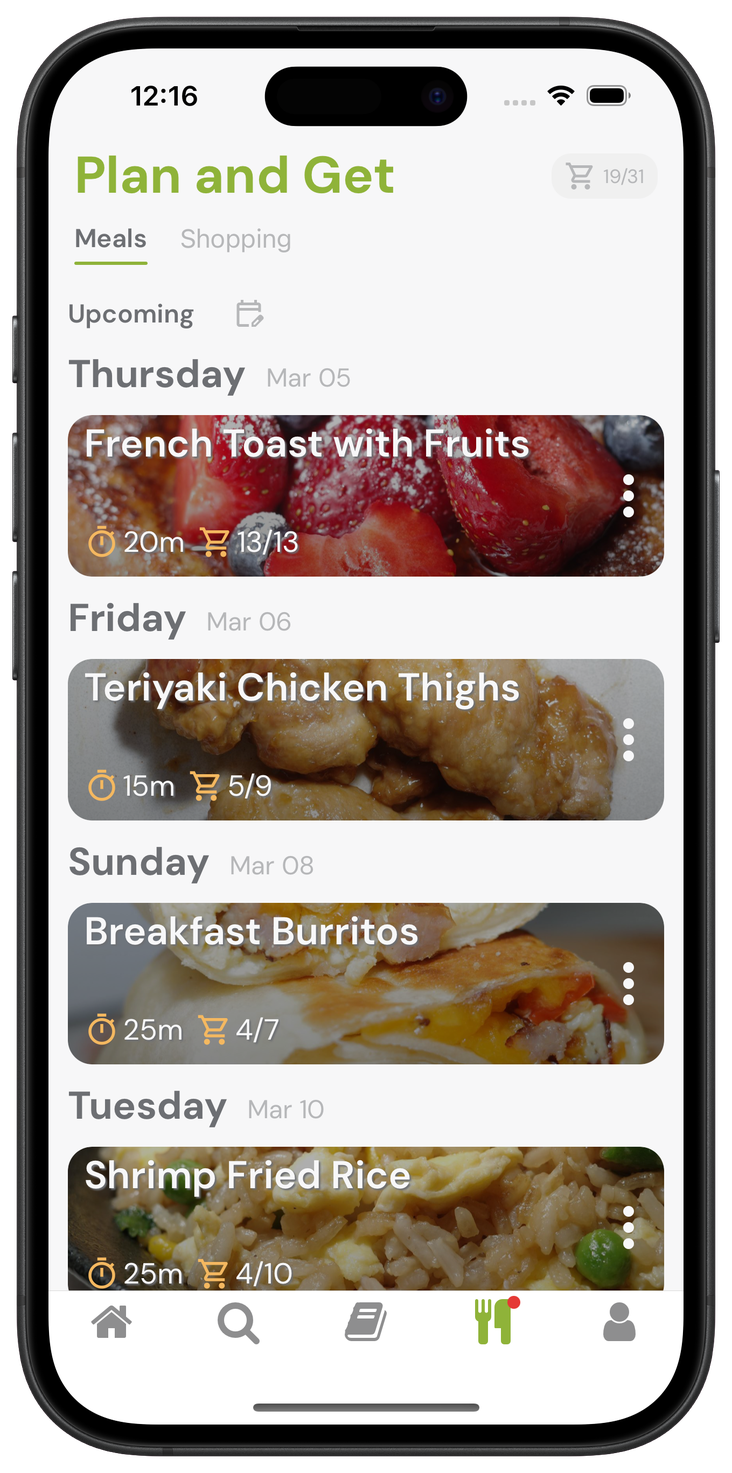
Task: Select the Meals tab
Action: coord(110,238)
